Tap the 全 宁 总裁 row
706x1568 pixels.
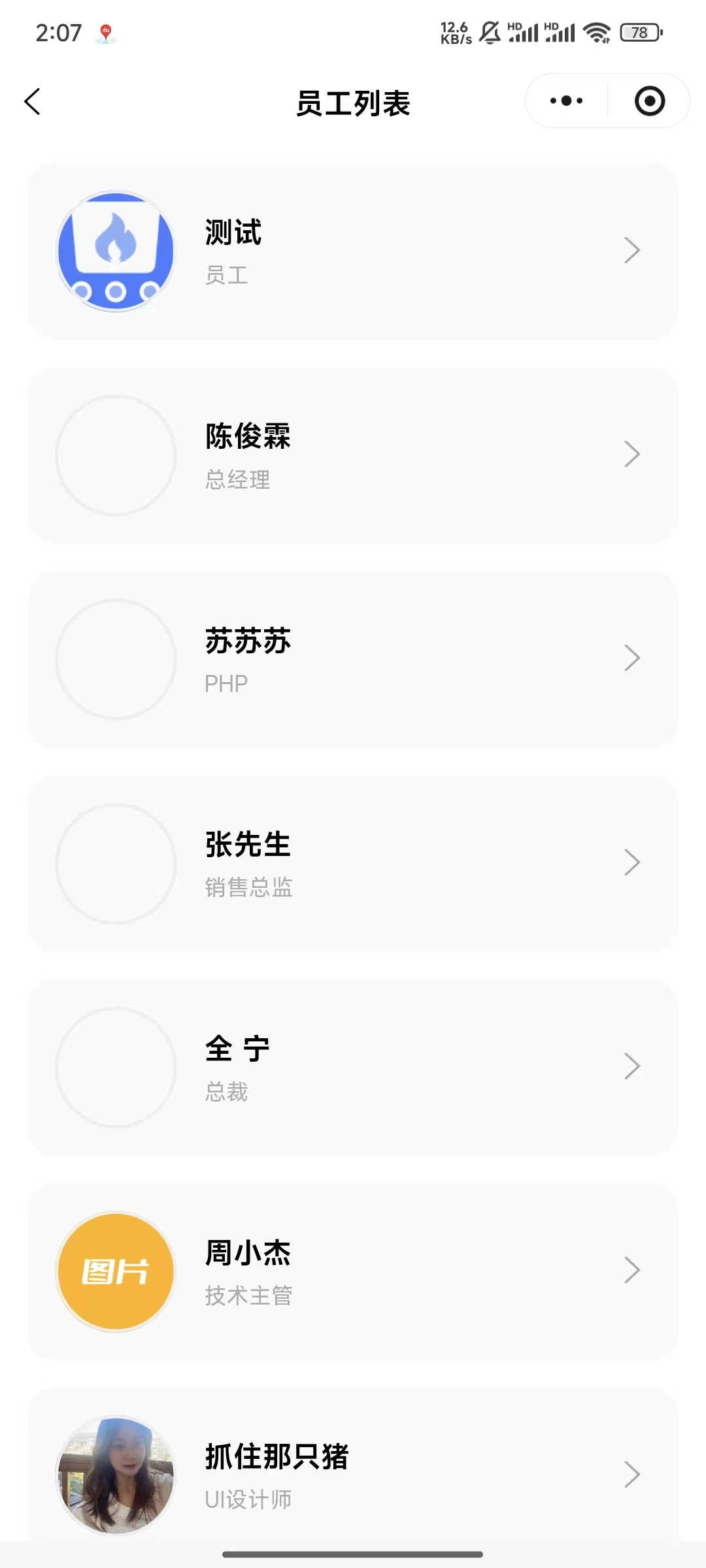(353, 1067)
